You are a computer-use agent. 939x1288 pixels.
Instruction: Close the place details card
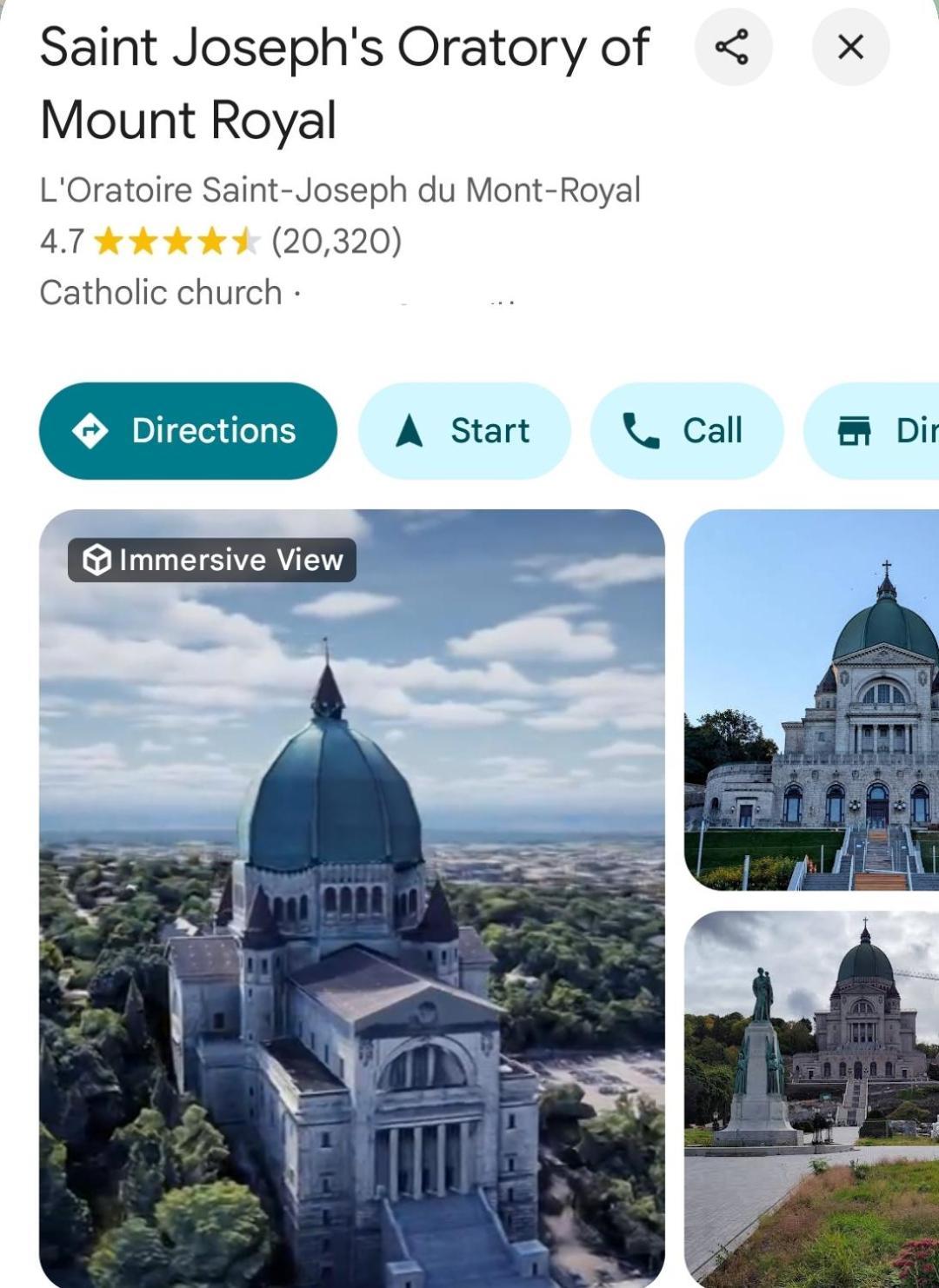tap(850, 47)
